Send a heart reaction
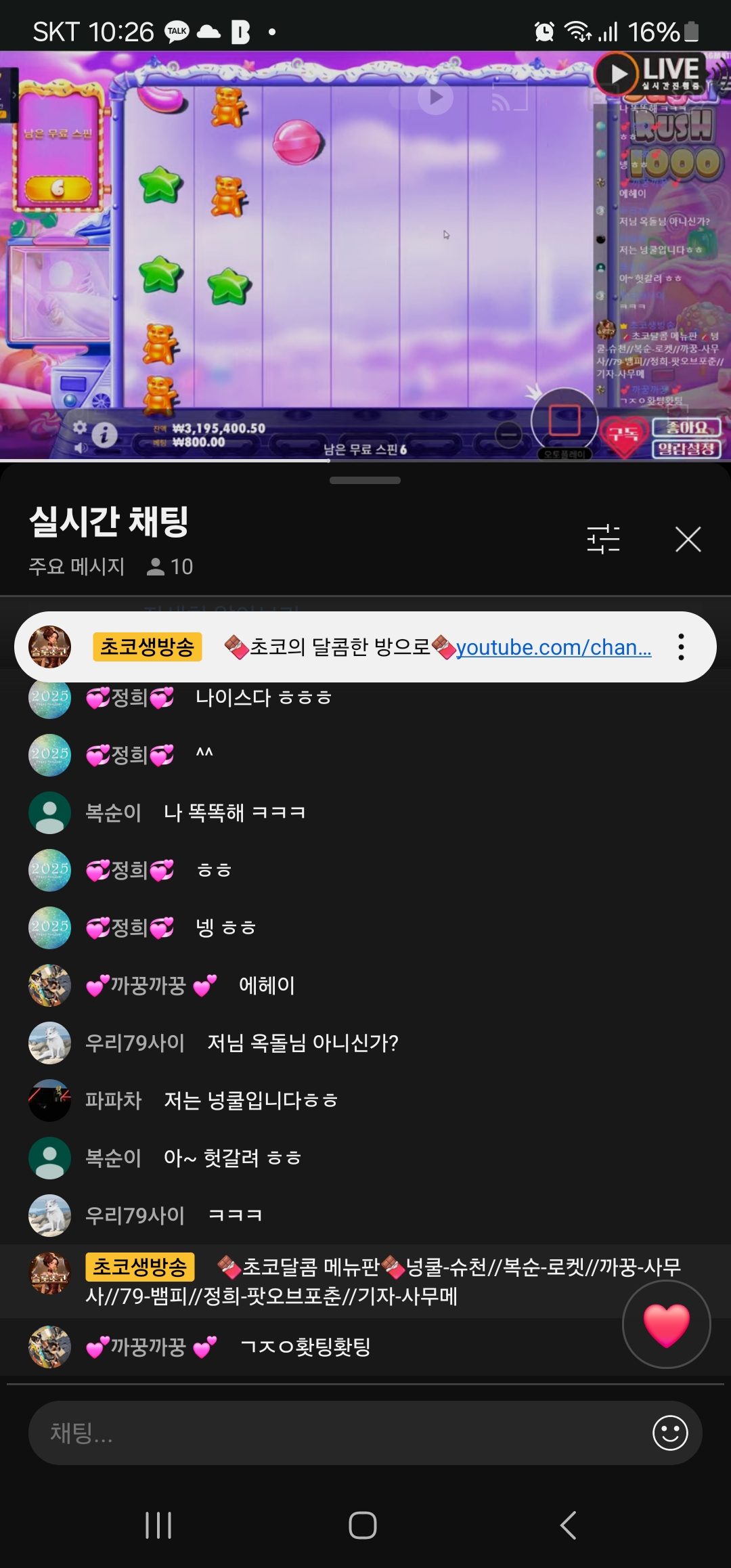This screenshot has height=1568, width=731. point(666,1324)
